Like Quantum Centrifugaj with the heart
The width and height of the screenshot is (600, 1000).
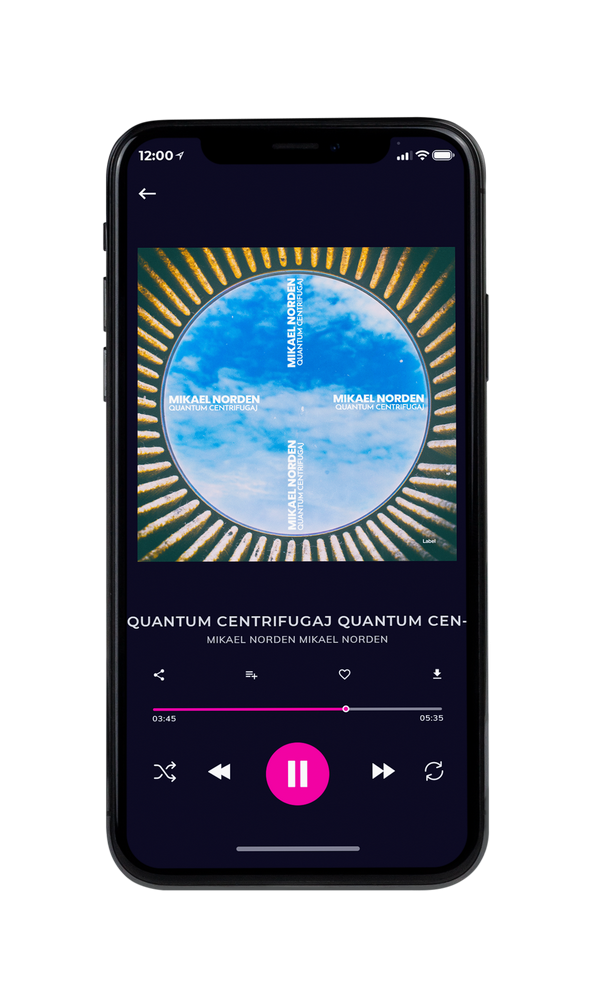pyautogui.click(x=344, y=674)
